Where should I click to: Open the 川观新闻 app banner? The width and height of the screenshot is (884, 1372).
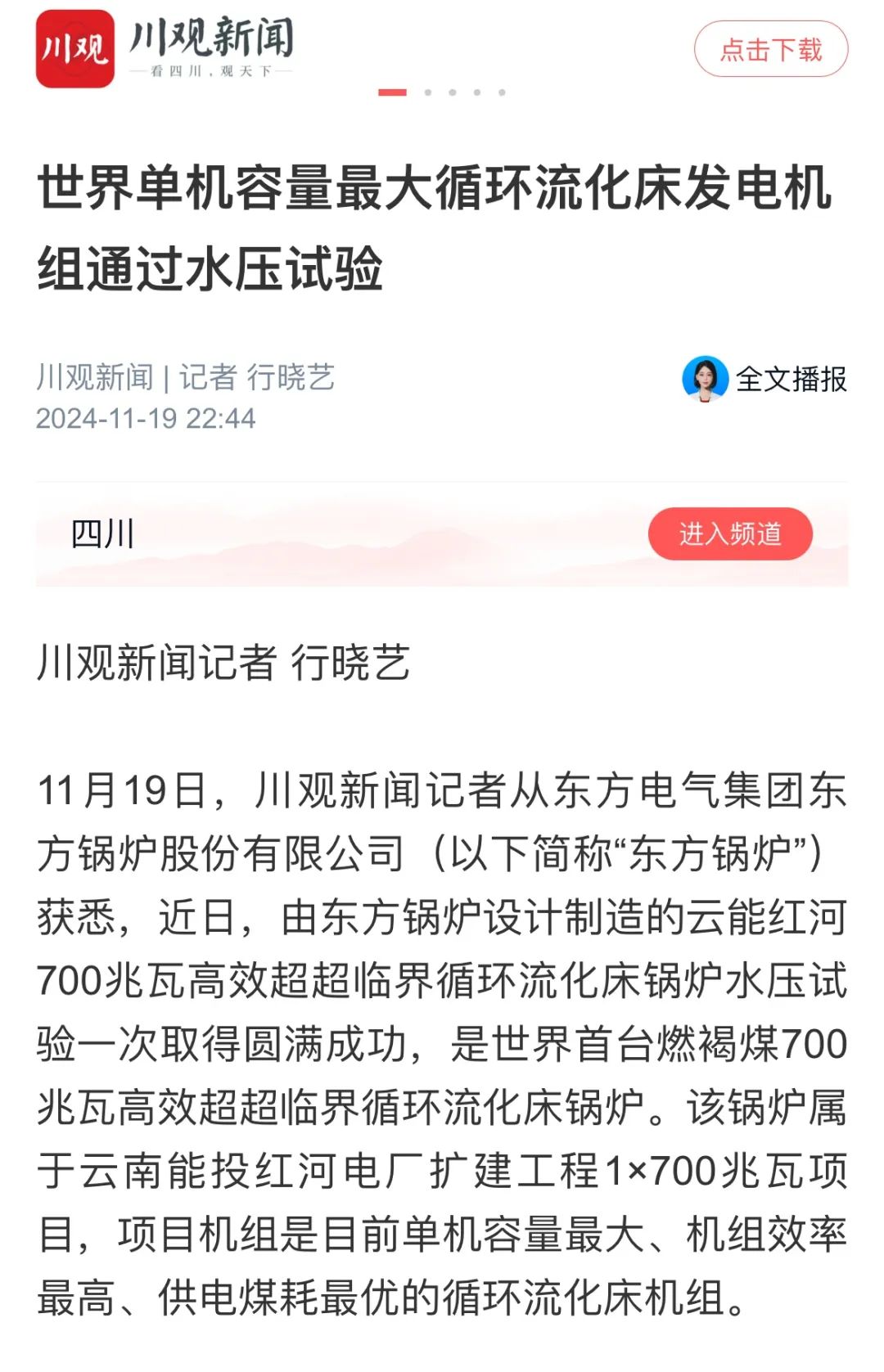[x=165, y=49]
